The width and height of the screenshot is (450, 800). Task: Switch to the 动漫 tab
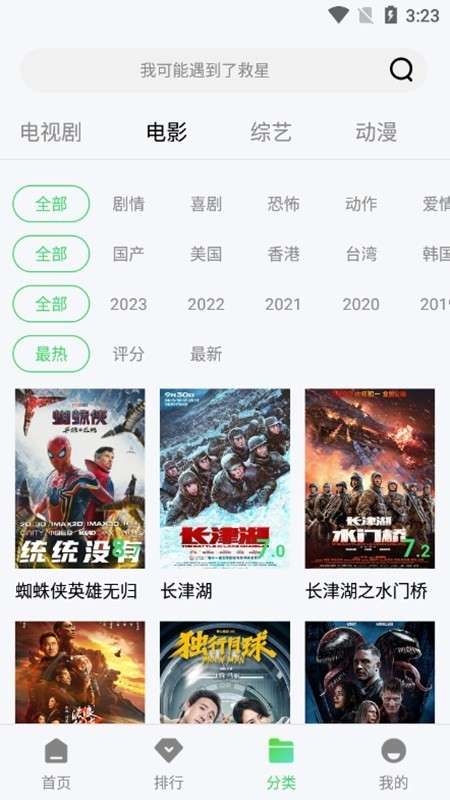click(x=376, y=132)
